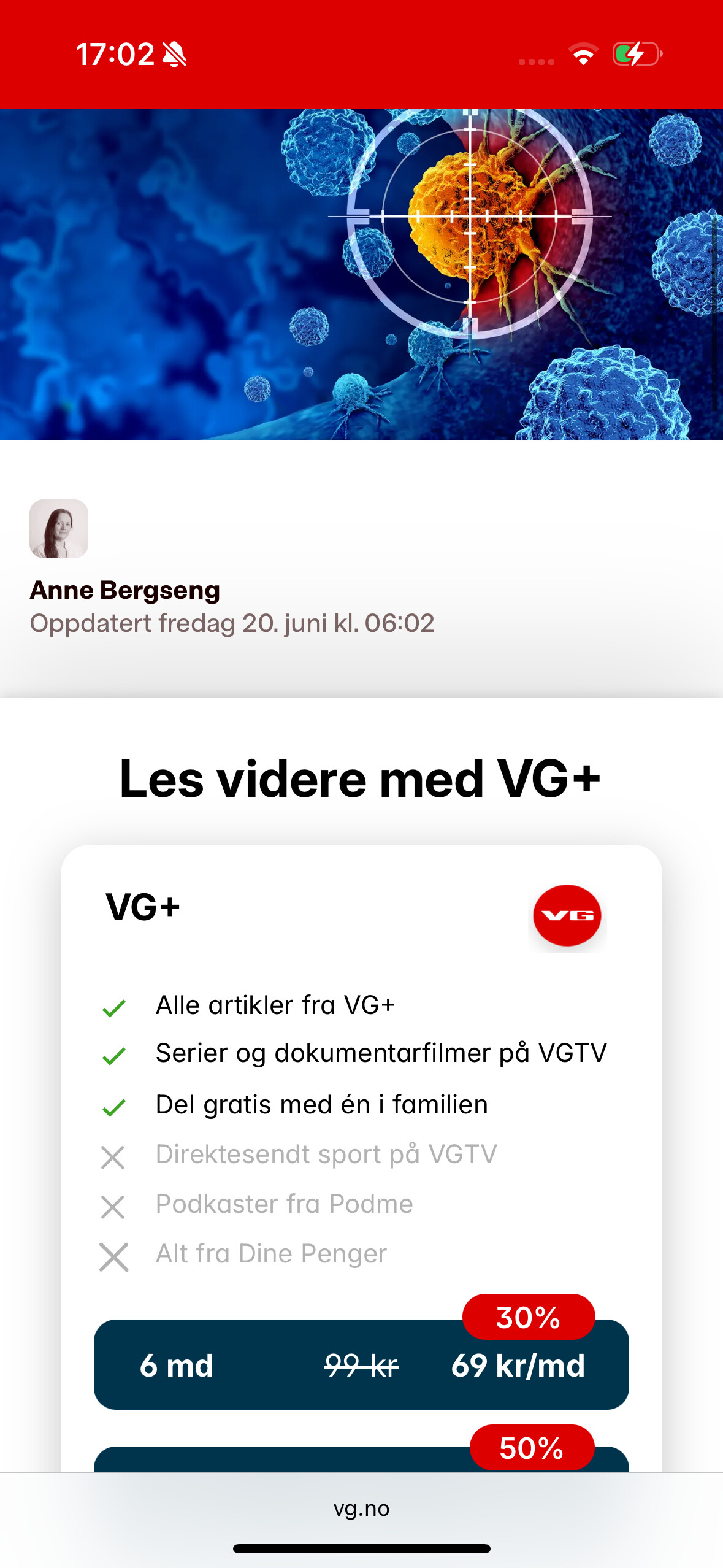
Task: Tap the vg.no address bar
Action: [361, 1508]
